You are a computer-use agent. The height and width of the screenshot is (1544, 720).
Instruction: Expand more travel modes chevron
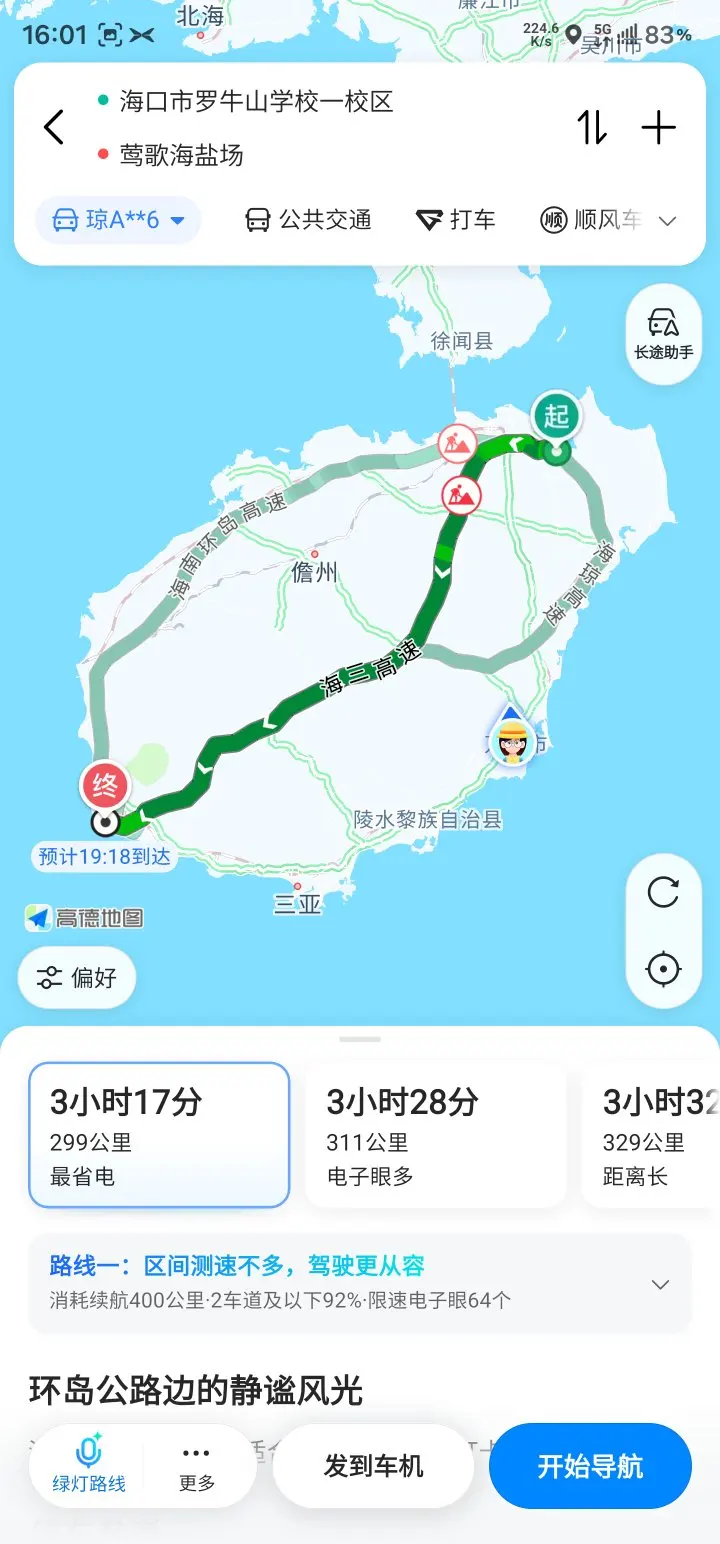pos(668,221)
